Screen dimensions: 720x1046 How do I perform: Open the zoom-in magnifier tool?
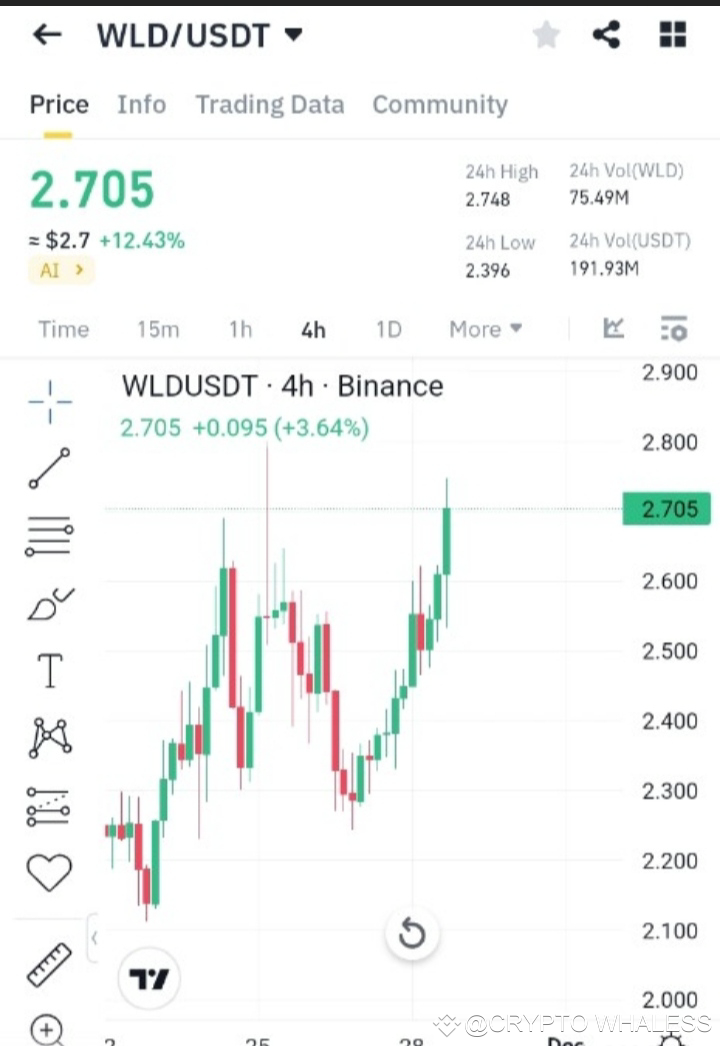click(48, 1028)
